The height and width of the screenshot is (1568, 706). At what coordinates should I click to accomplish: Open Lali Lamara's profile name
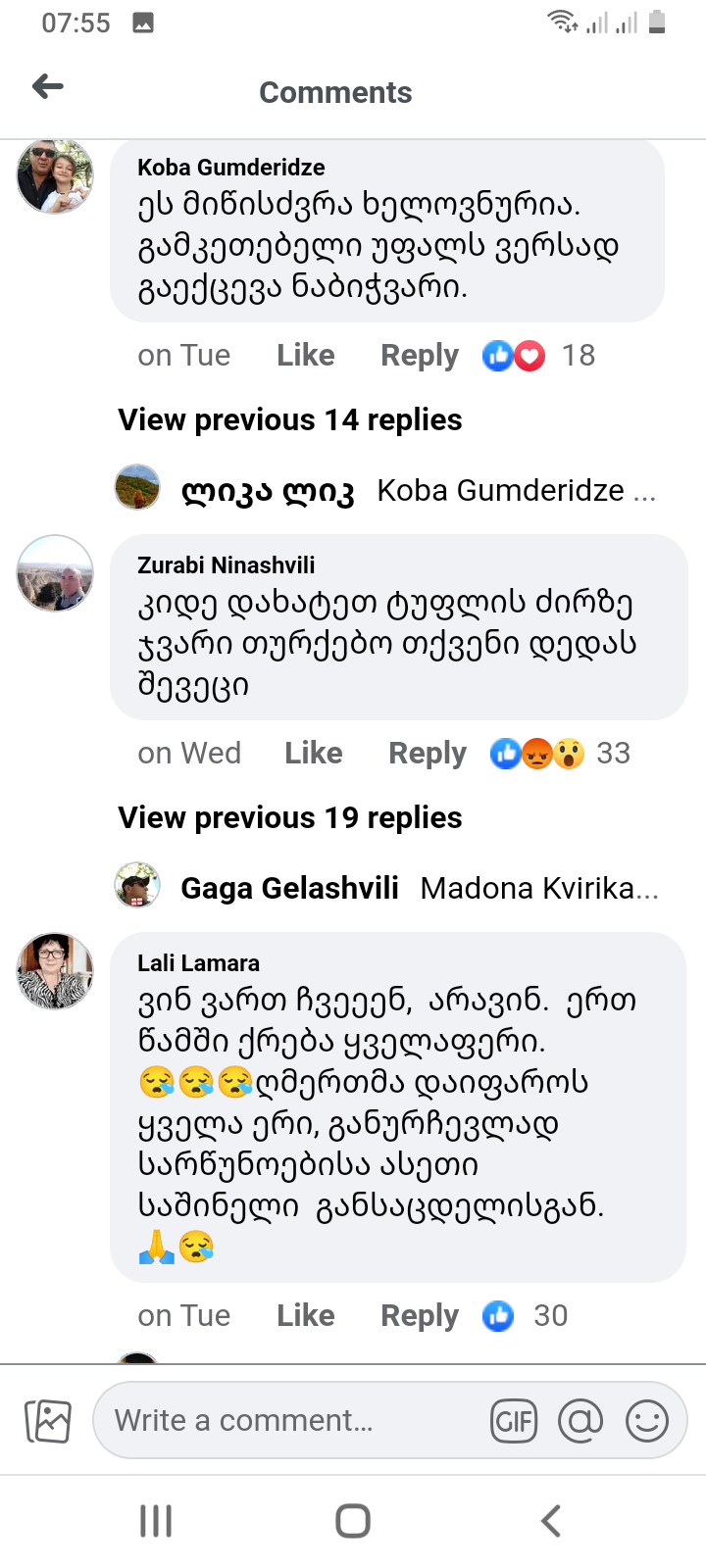coord(198,963)
